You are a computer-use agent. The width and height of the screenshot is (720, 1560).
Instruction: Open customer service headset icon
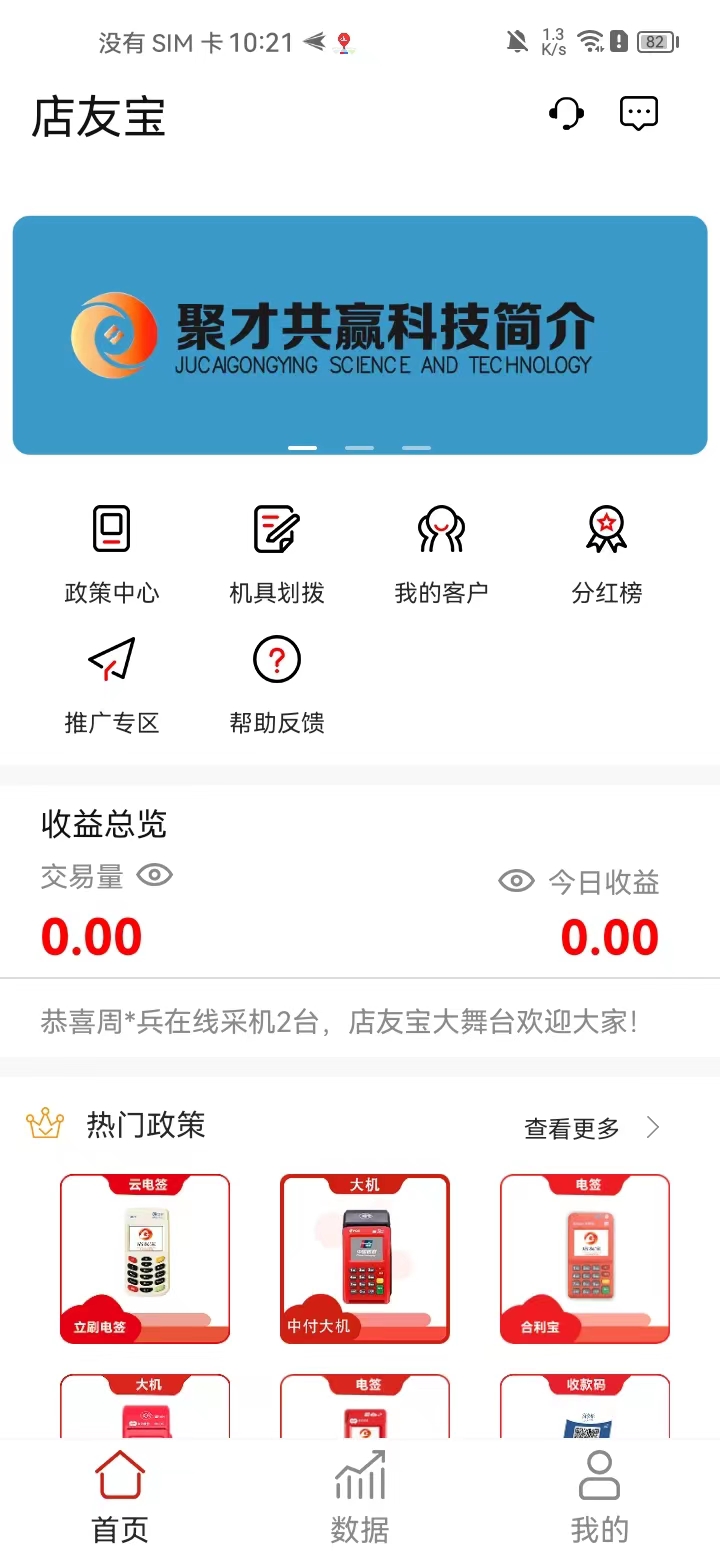[567, 113]
